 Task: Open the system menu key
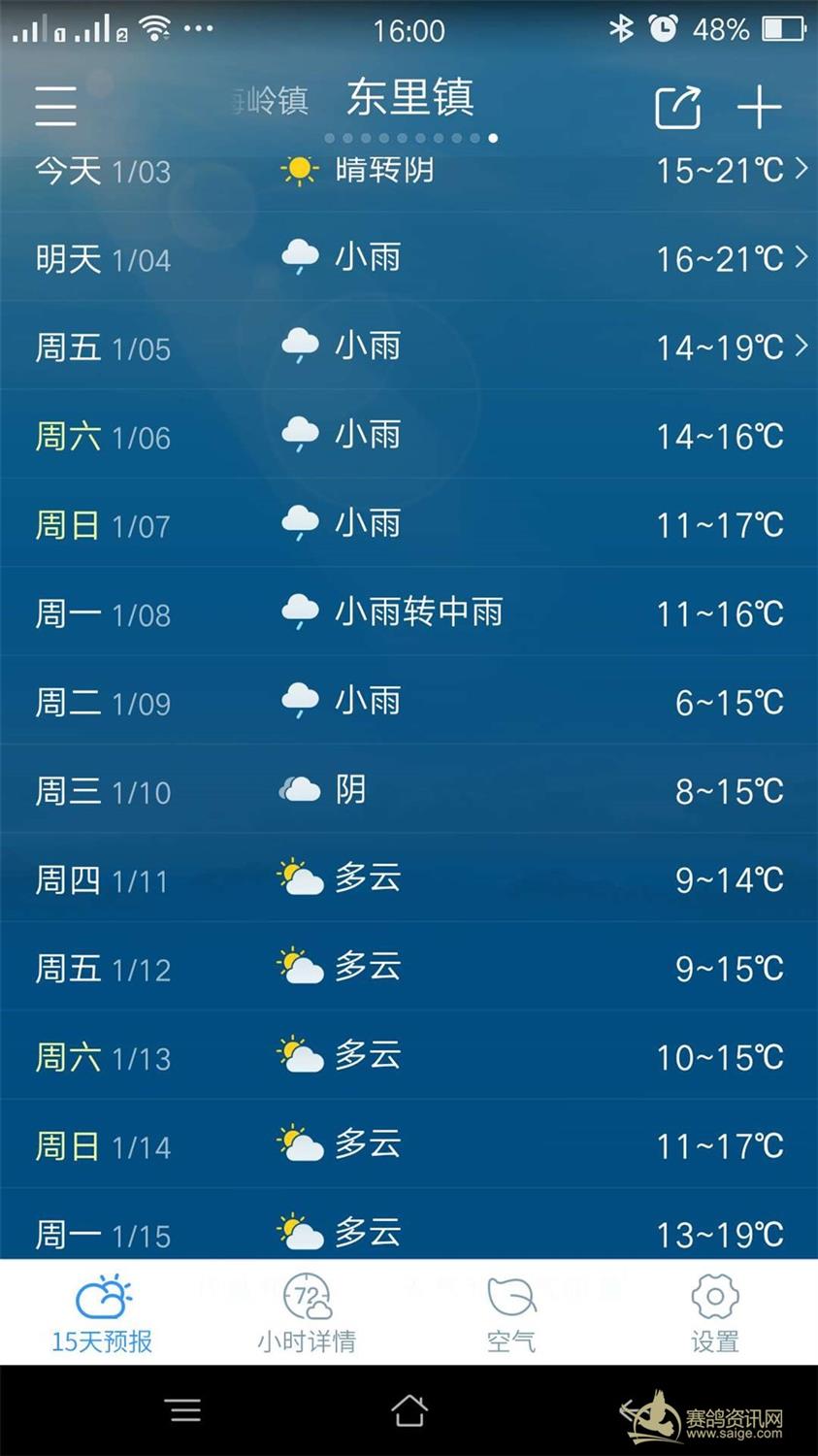coord(184,1410)
